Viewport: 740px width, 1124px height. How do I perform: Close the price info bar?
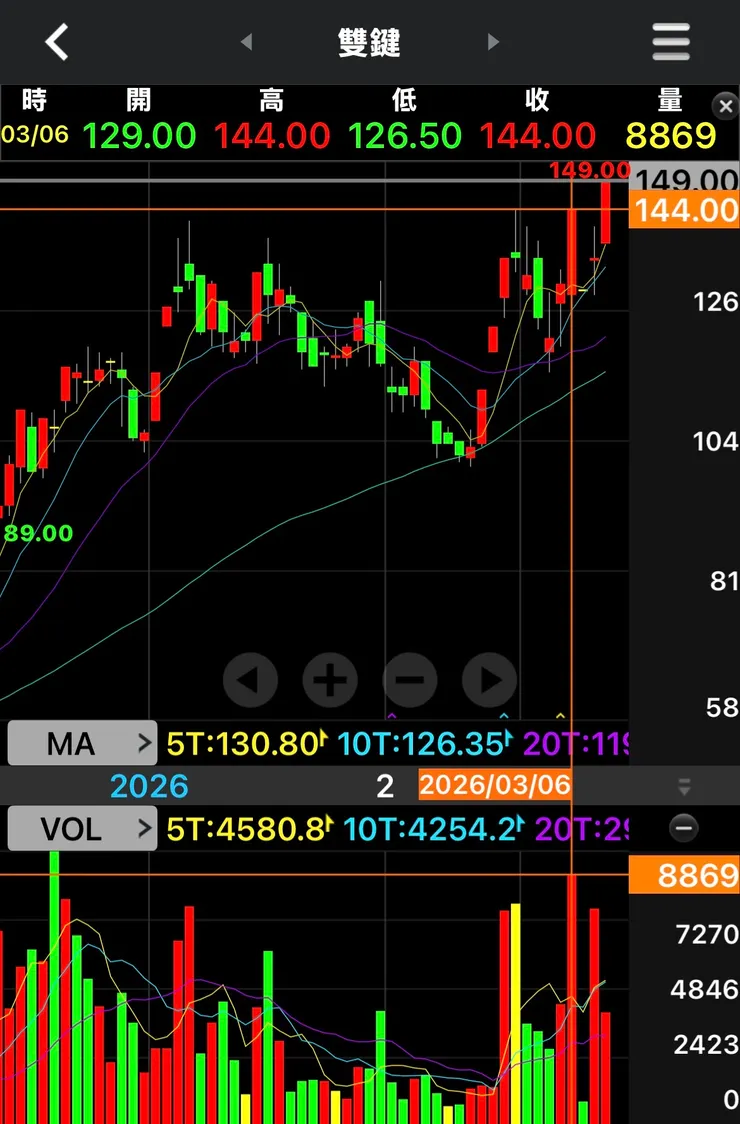(x=724, y=106)
